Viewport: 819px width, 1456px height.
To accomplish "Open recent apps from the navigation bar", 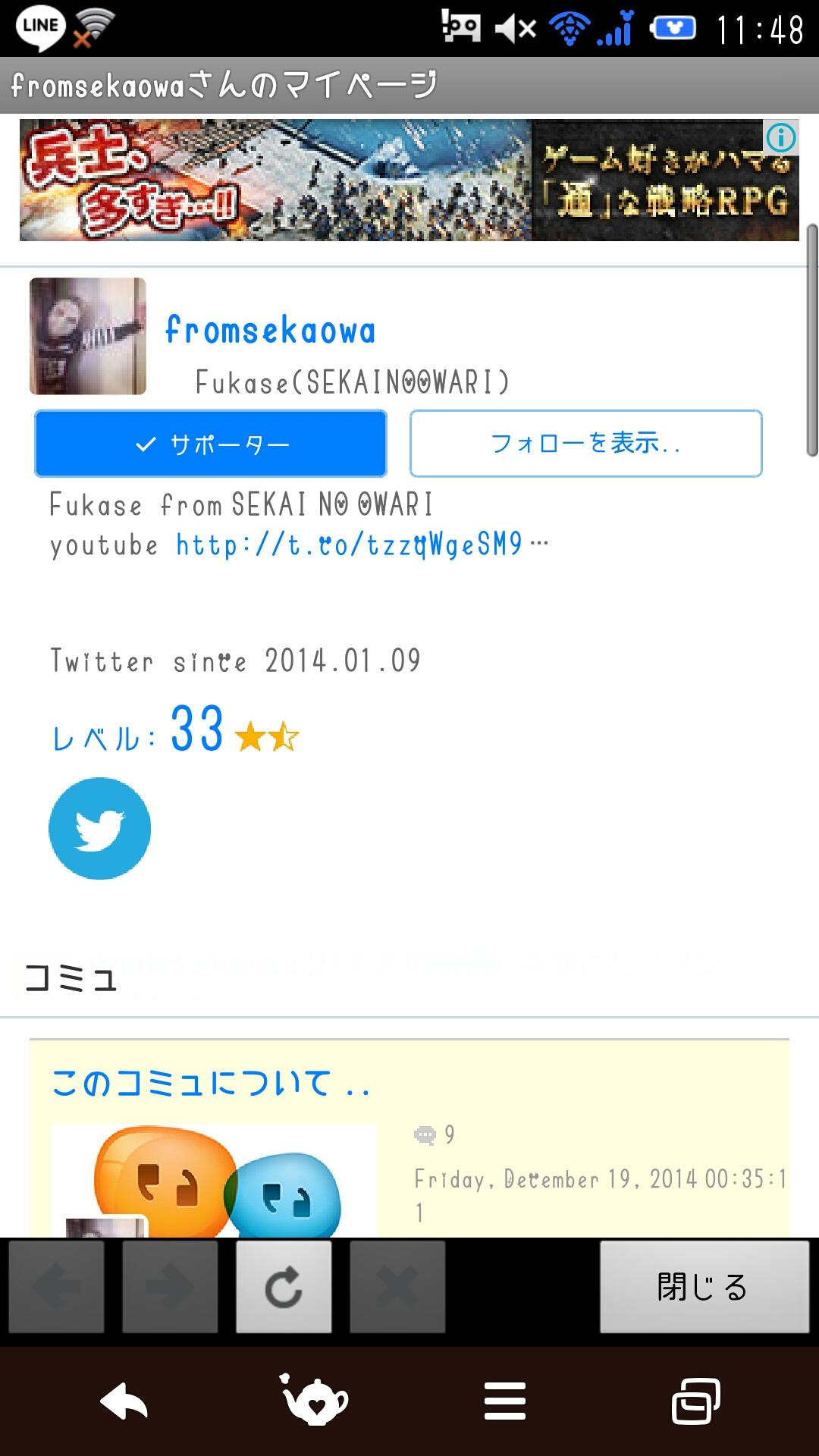I will point(695,1401).
